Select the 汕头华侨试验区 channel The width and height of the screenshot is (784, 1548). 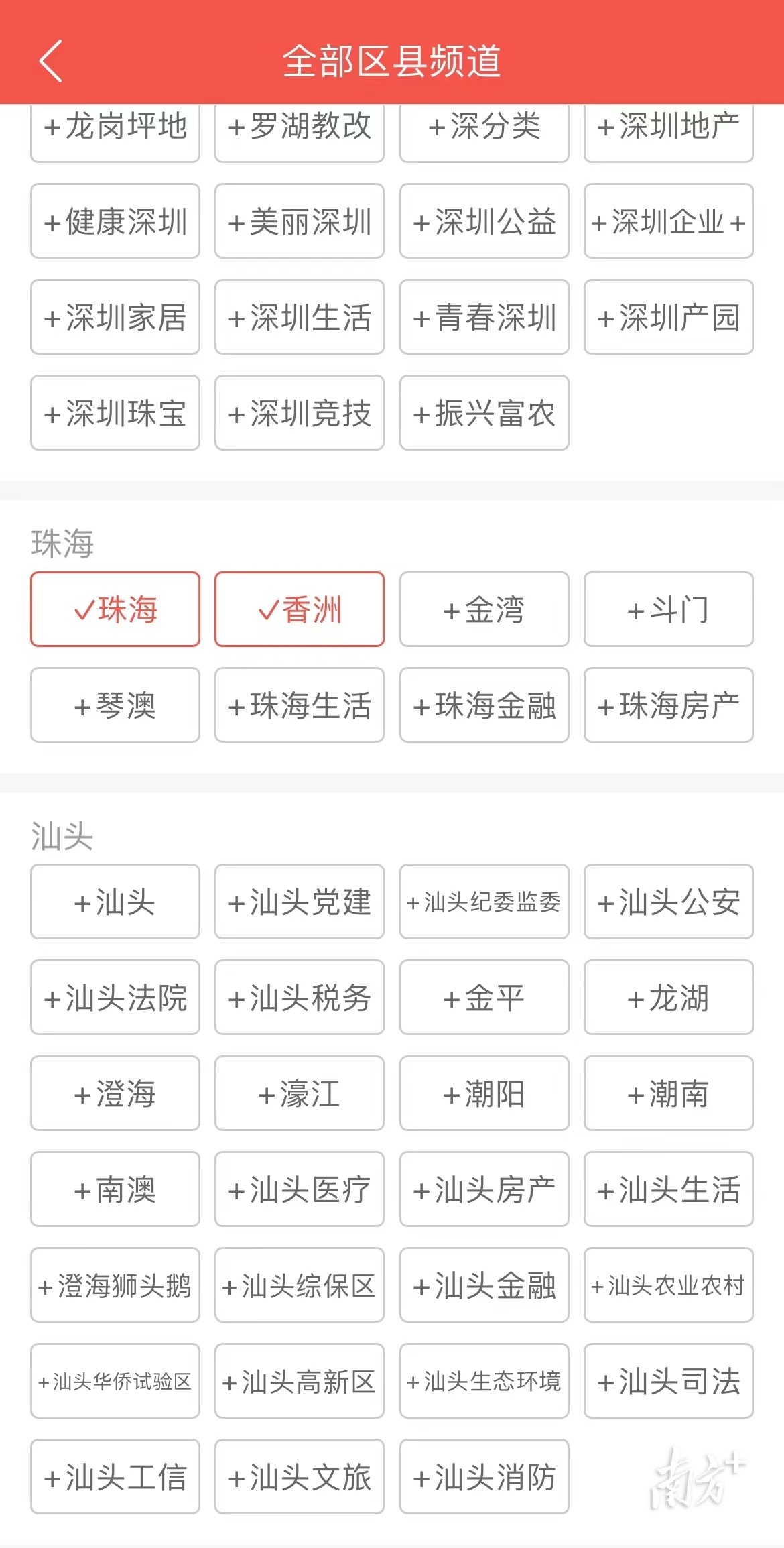click(x=115, y=1381)
